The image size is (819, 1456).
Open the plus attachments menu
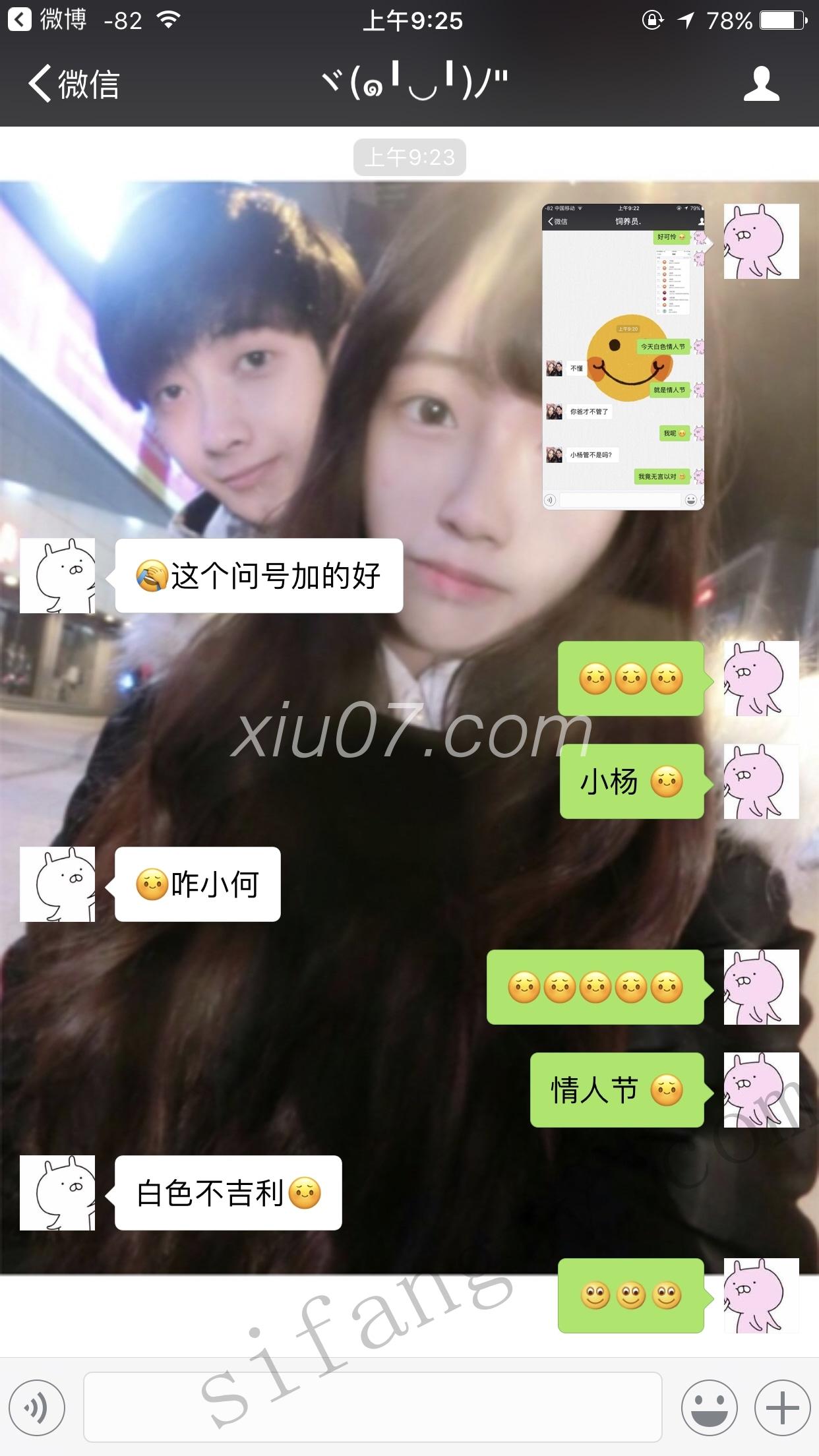pos(782,1408)
